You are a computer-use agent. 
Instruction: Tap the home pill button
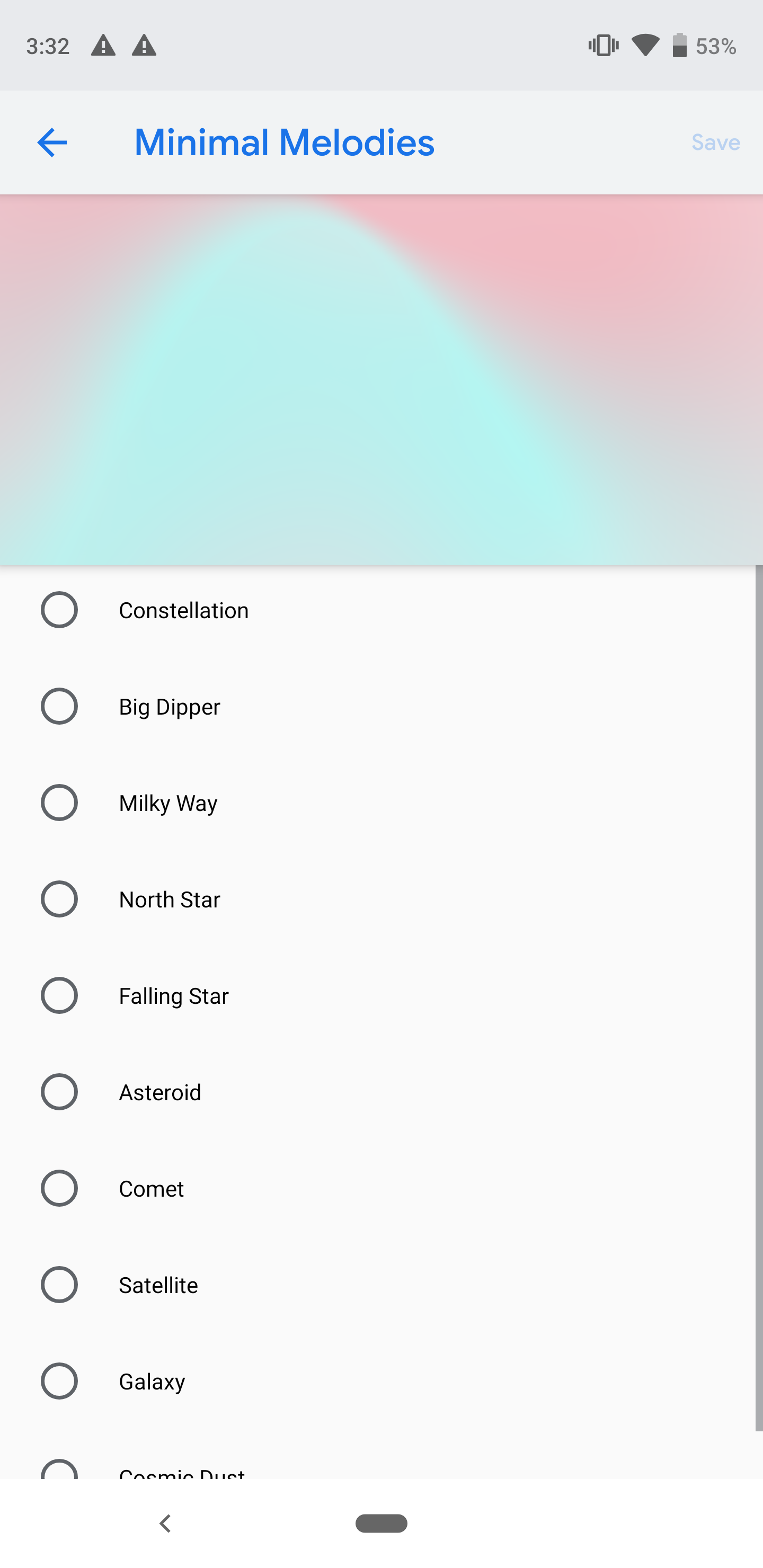tap(381, 1523)
